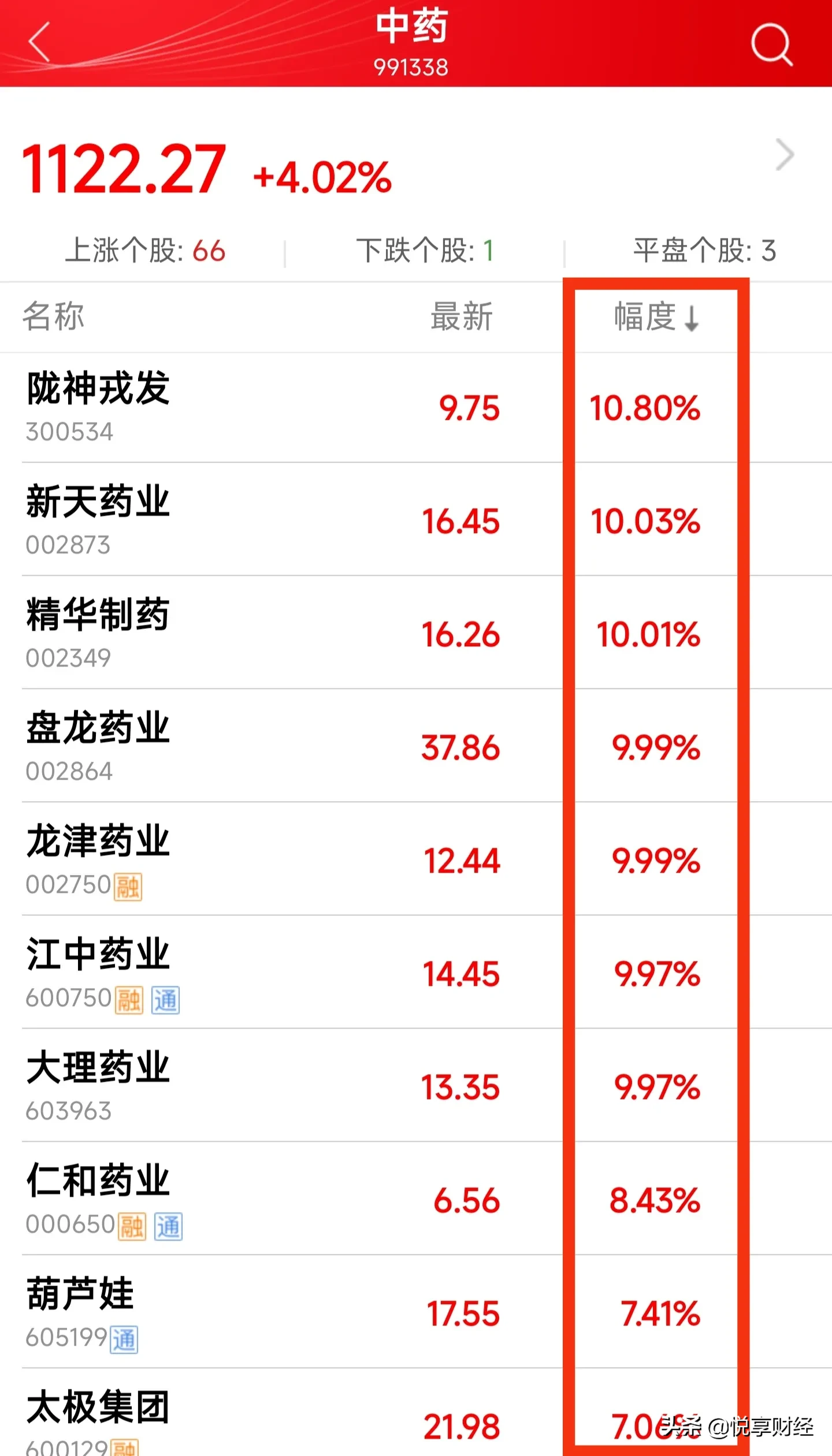832x1456 pixels.
Task: Open stock 龙津药业 002750
Action: pos(416,859)
